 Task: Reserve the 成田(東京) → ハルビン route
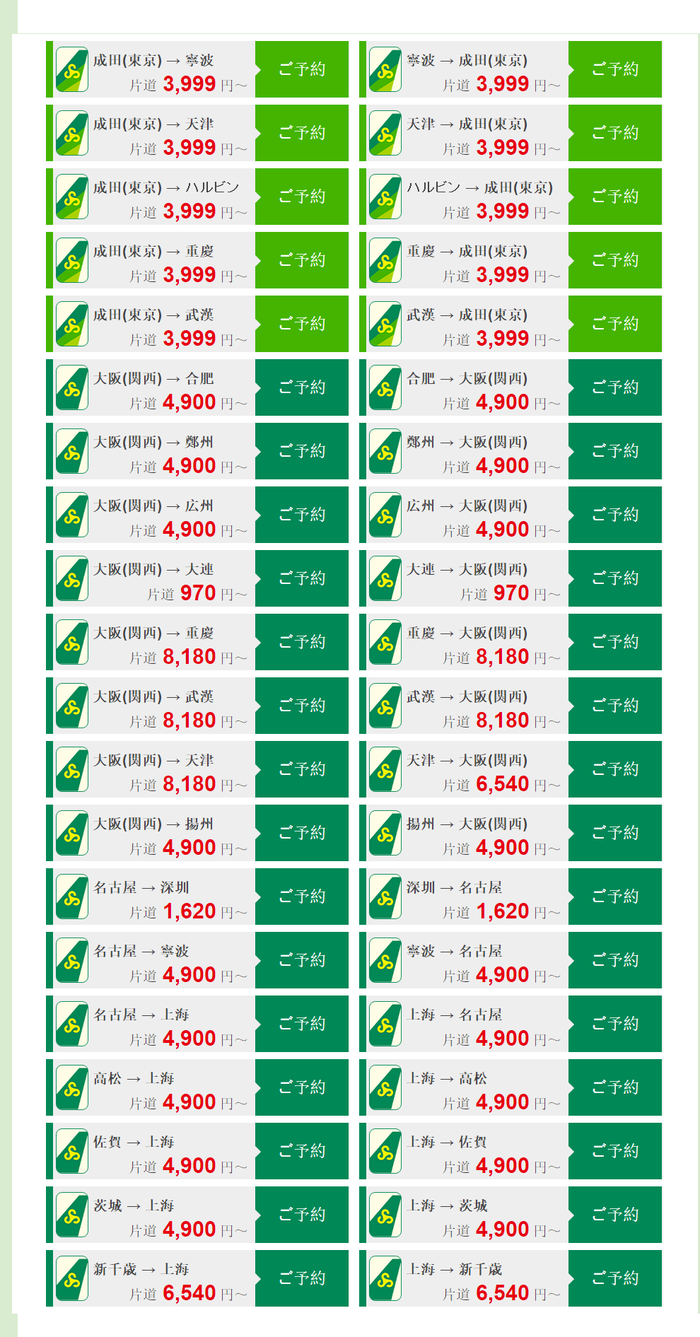click(301, 196)
